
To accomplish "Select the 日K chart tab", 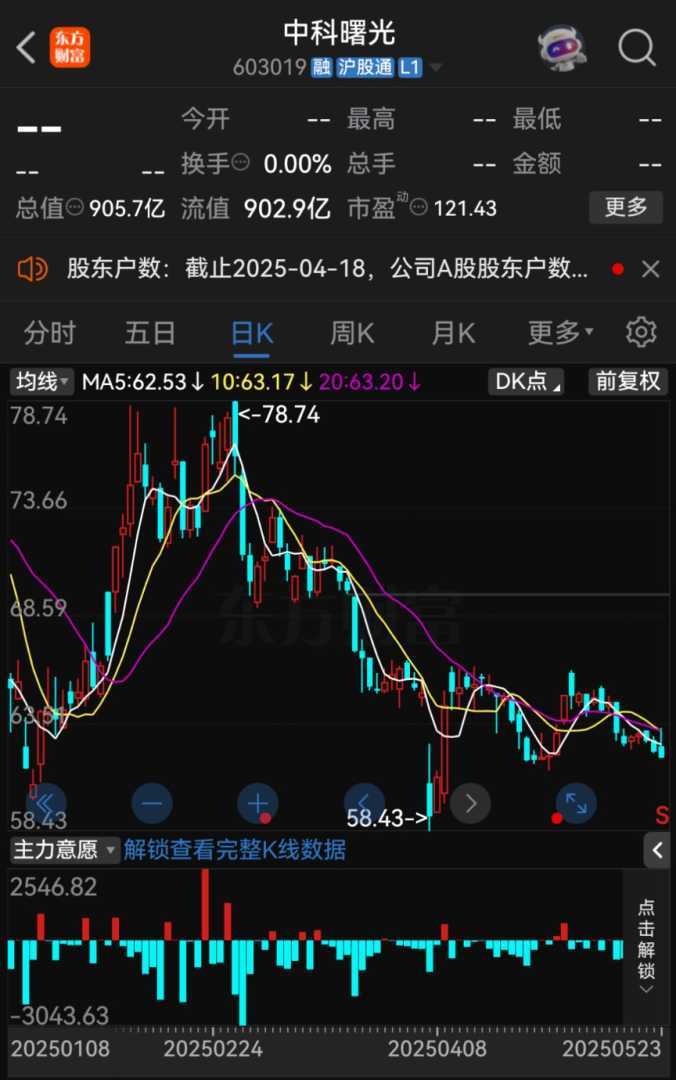I will click(251, 332).
